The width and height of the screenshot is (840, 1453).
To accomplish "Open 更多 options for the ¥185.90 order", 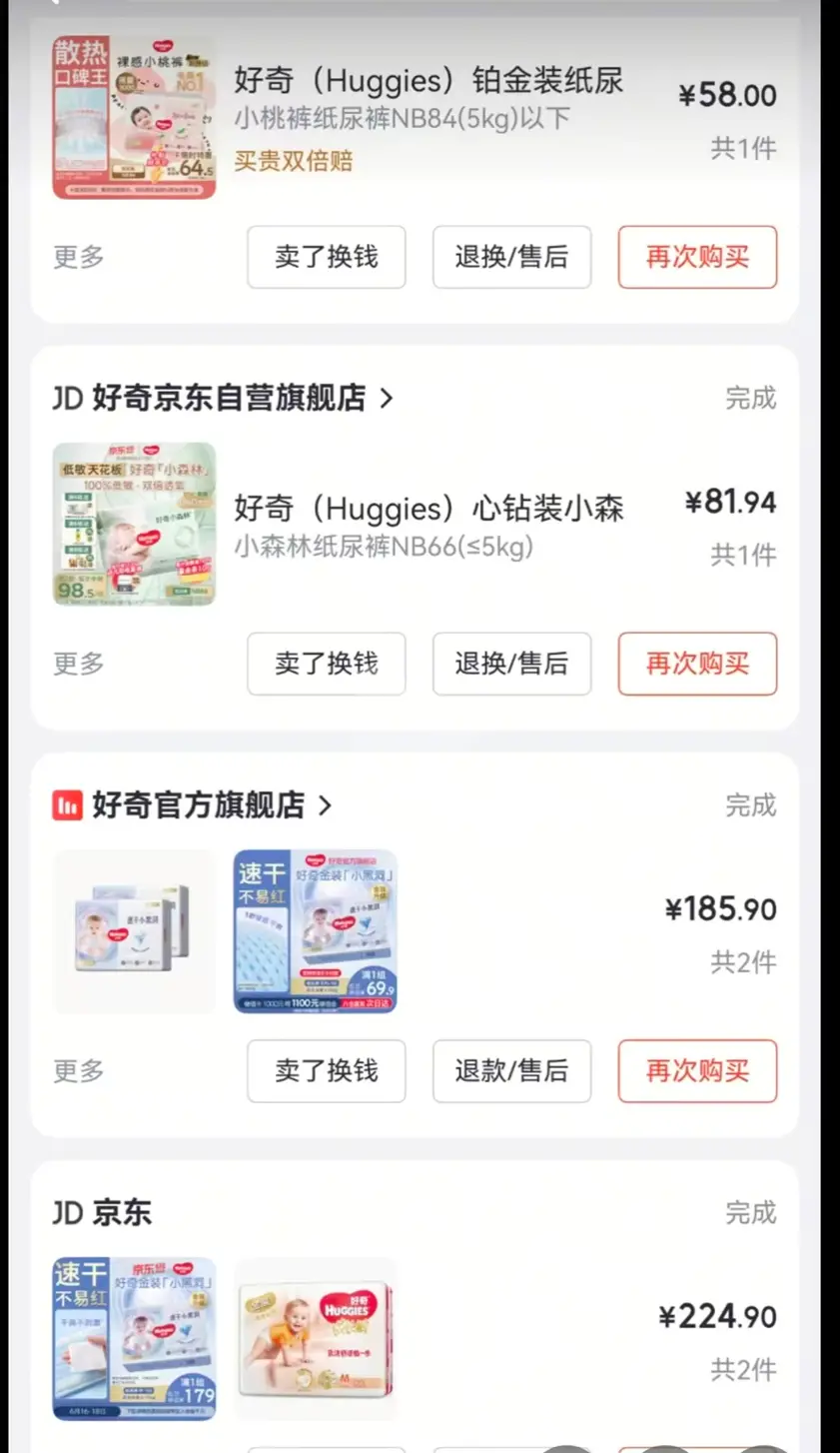I will point(79,1071).
